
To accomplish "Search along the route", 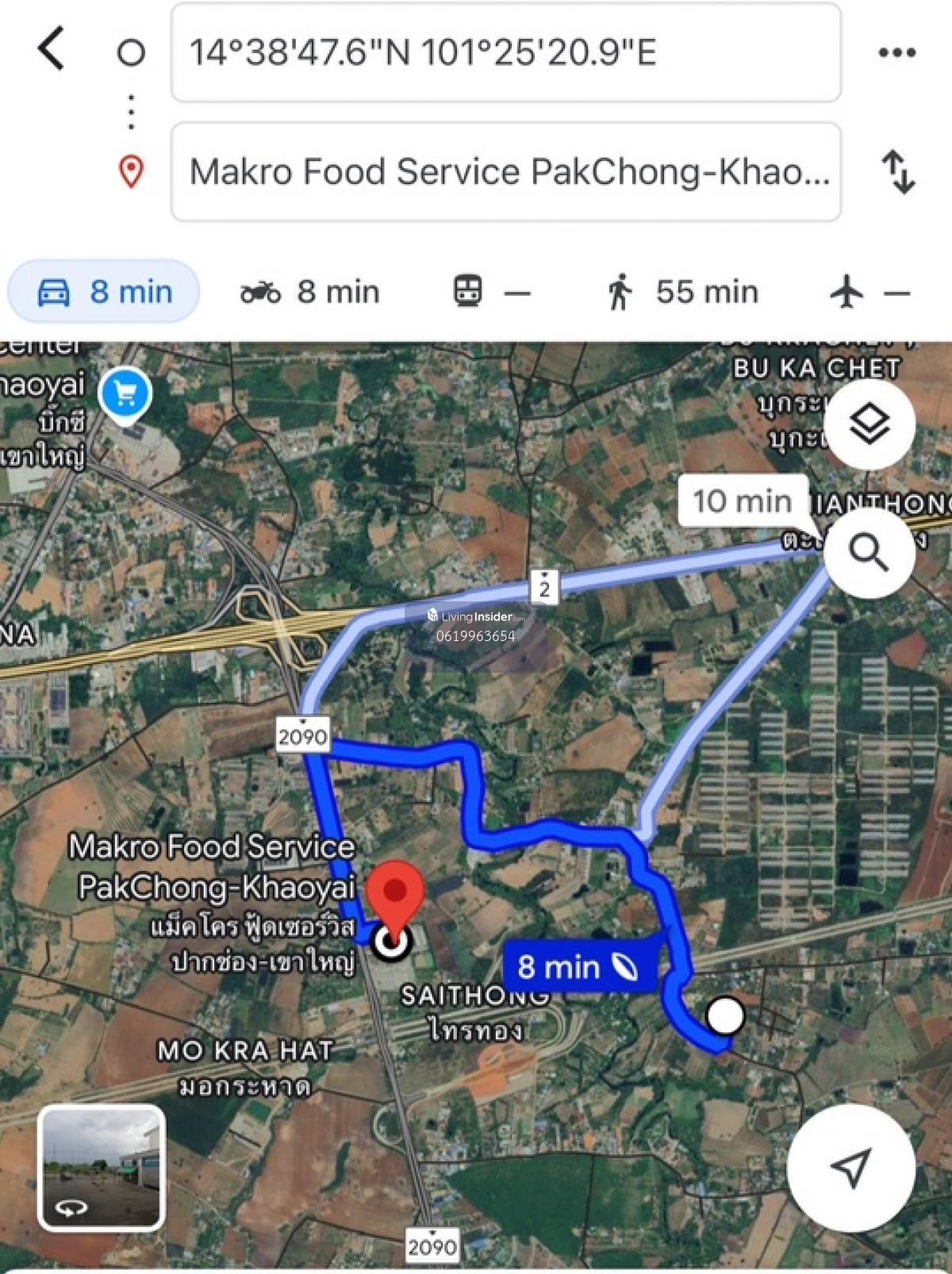I will [869, 552].
